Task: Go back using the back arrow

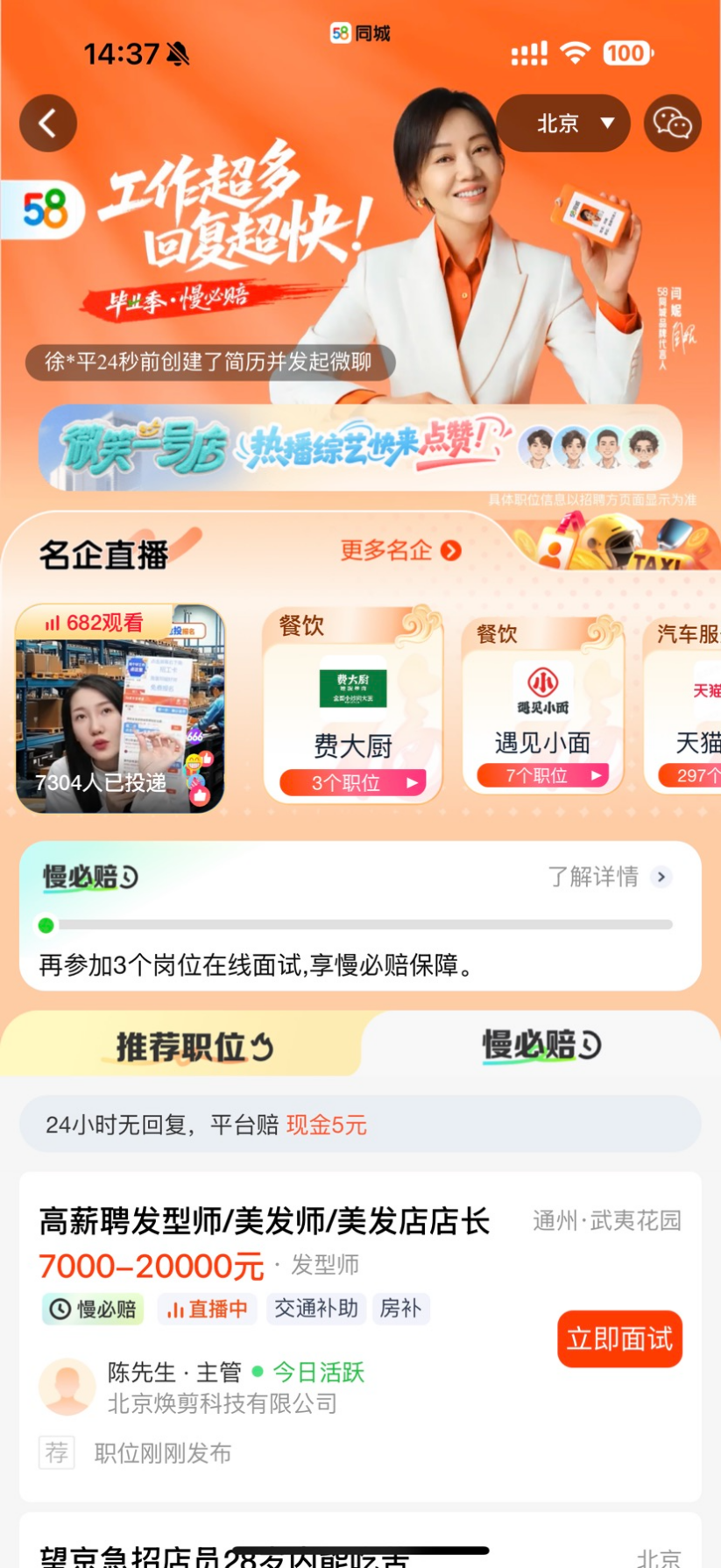Action: pos(48,124)
